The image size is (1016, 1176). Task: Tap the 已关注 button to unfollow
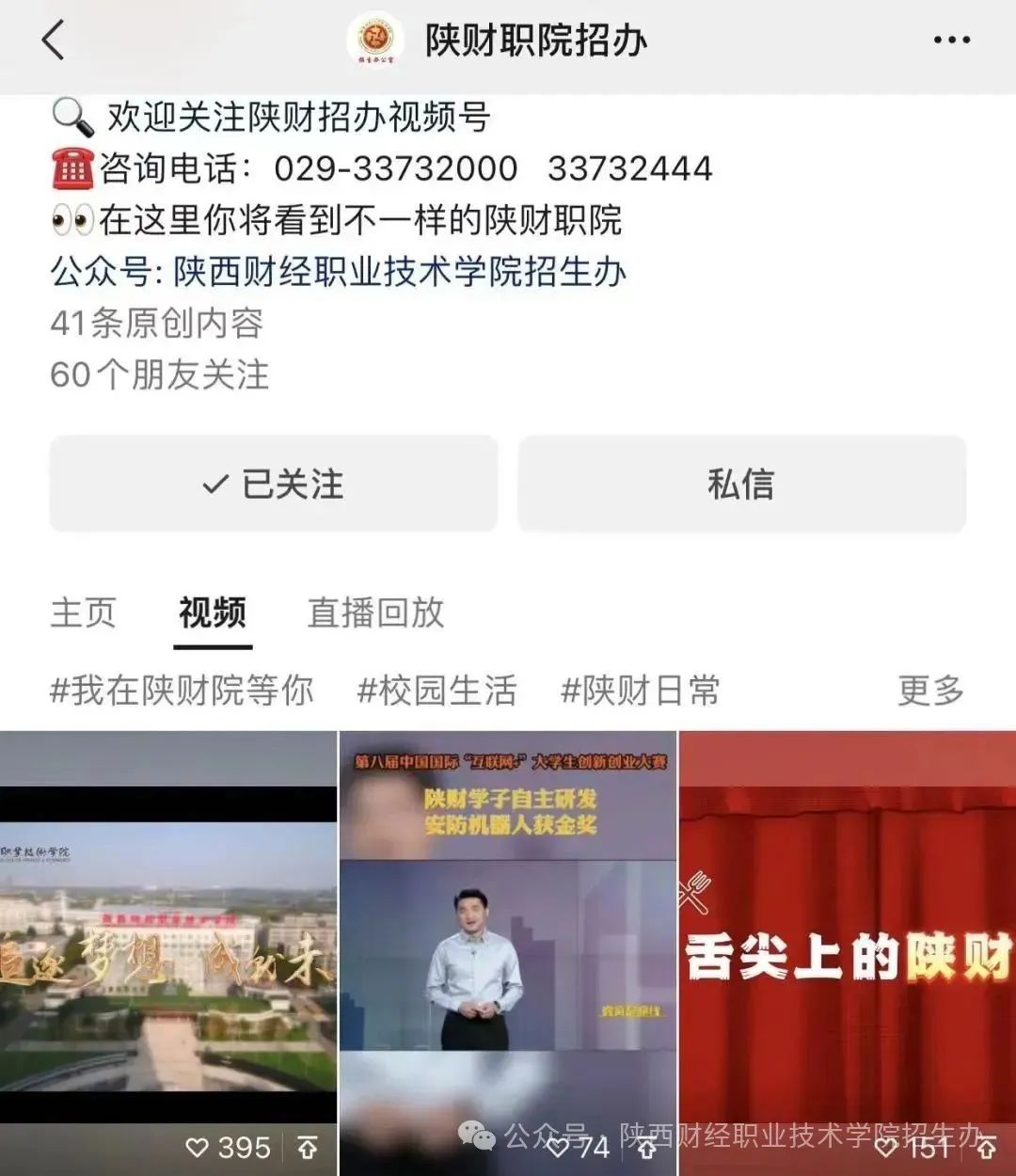(274, 485)
